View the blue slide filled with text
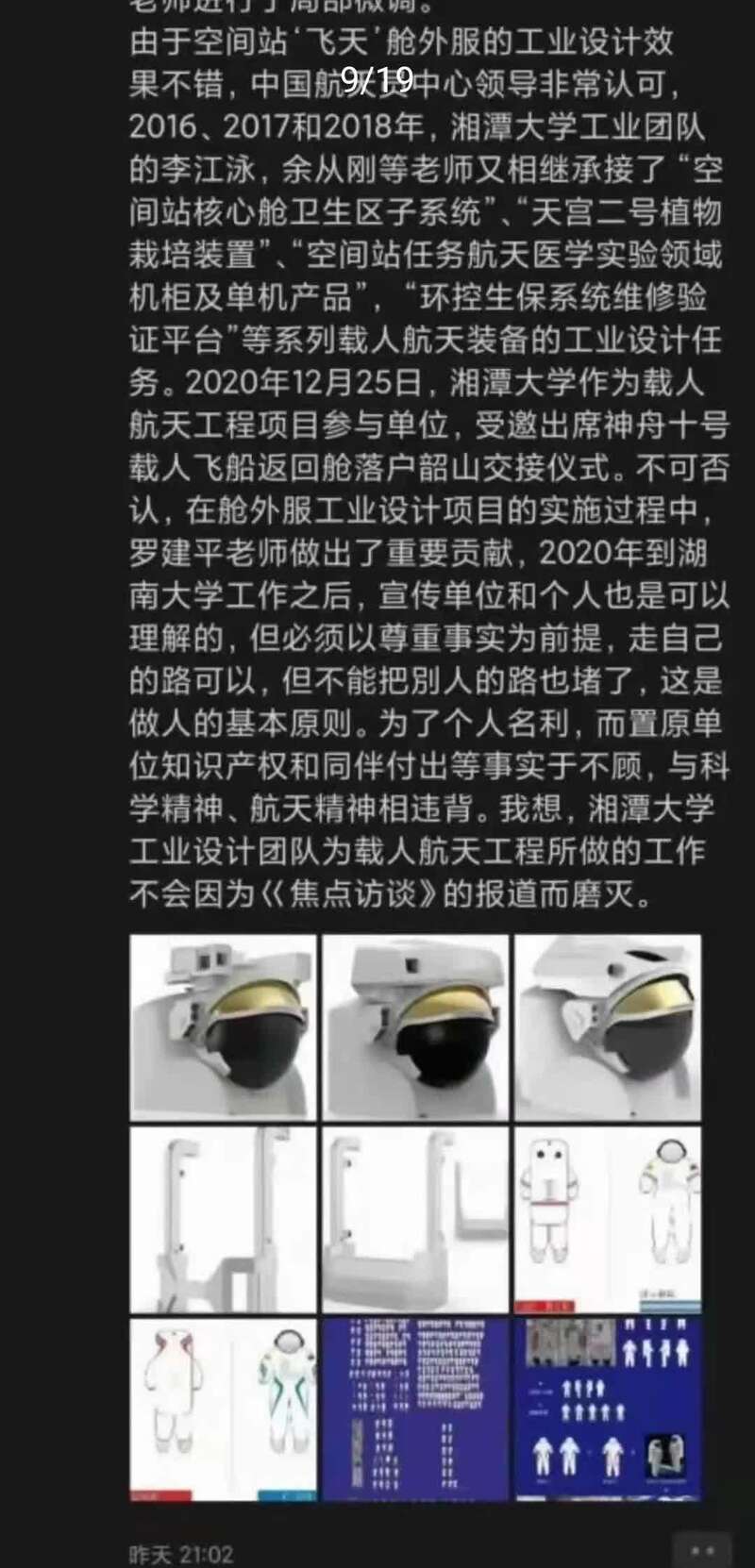Image resolution: width=755 pixels, height=1568 pixels. coord(415,1410)
